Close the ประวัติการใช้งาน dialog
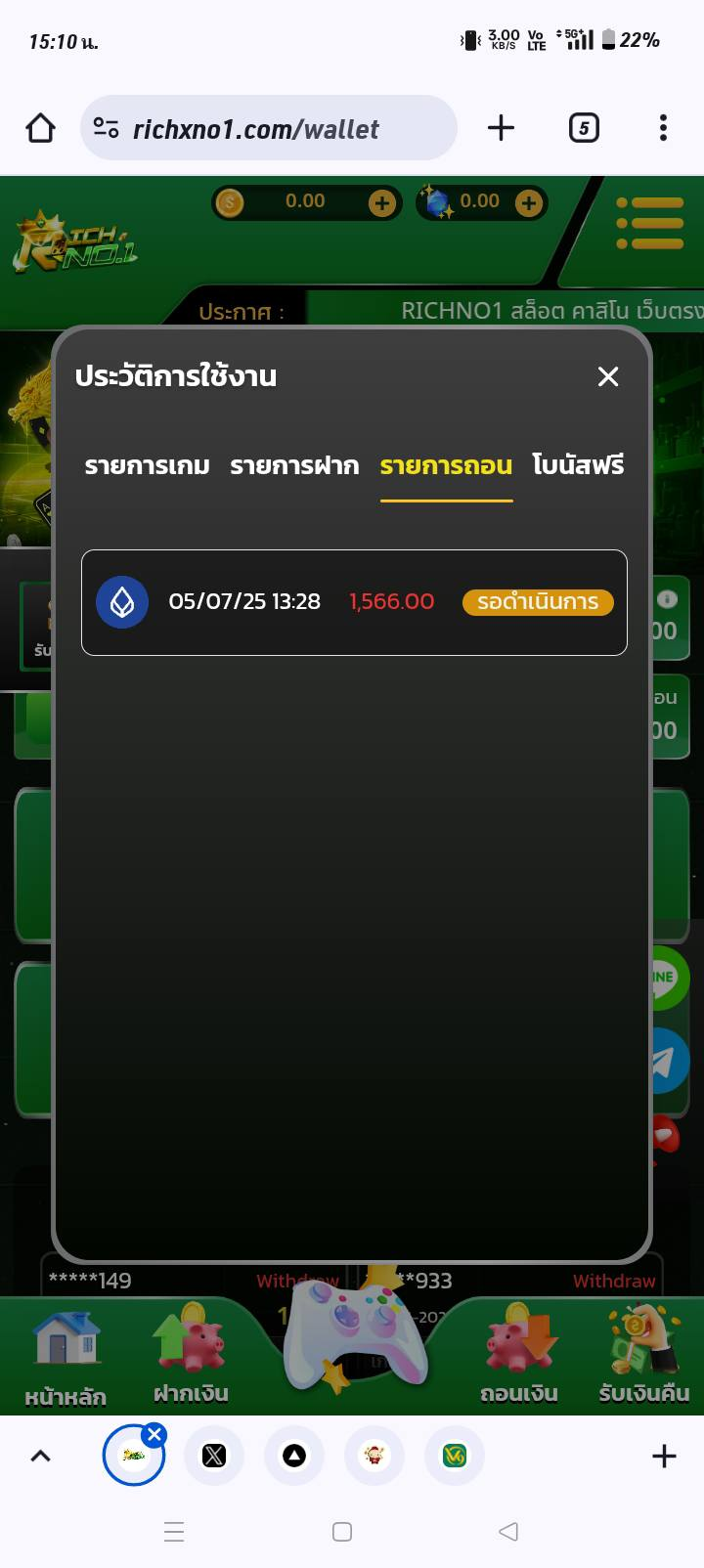Screen dimensions: 704x1568 608,376
